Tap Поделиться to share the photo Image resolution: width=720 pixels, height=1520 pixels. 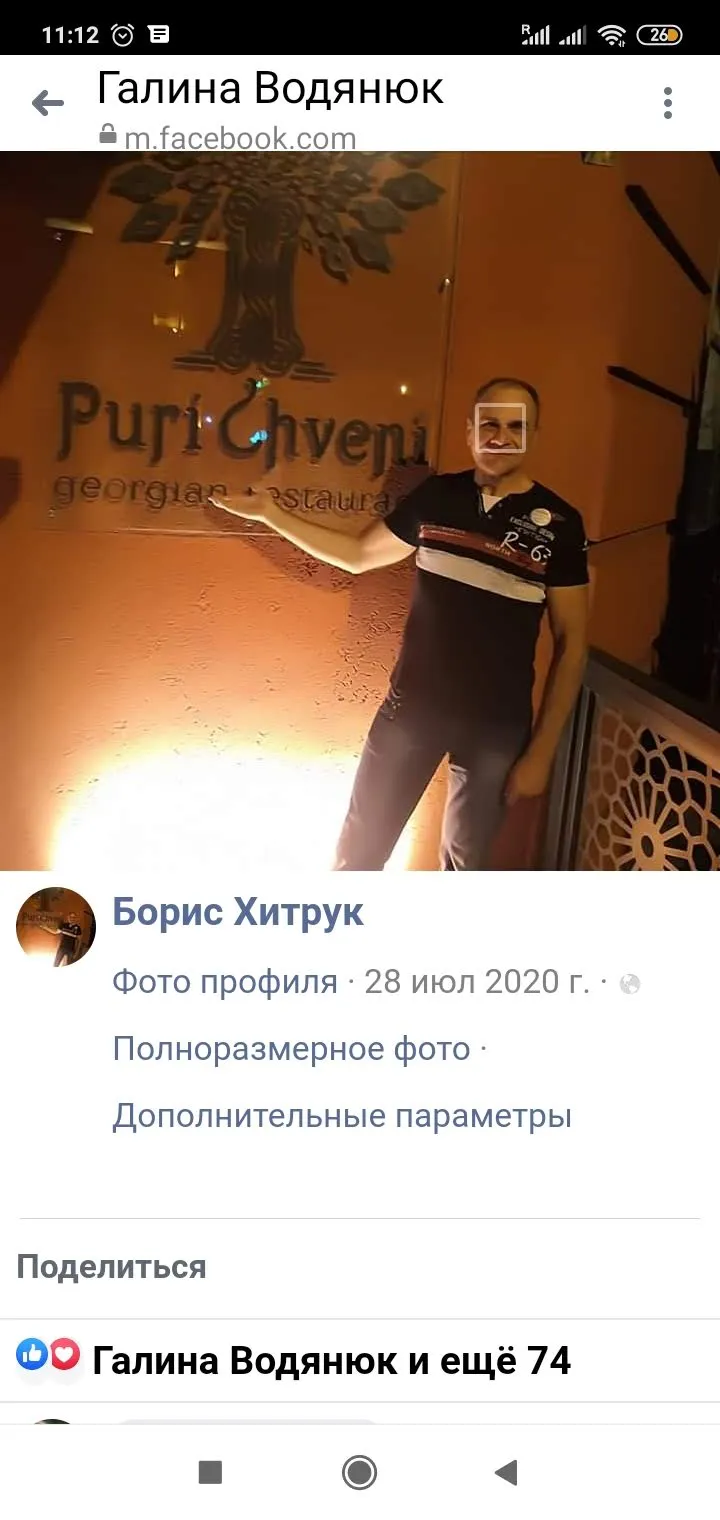click(x=111, y=1267)
